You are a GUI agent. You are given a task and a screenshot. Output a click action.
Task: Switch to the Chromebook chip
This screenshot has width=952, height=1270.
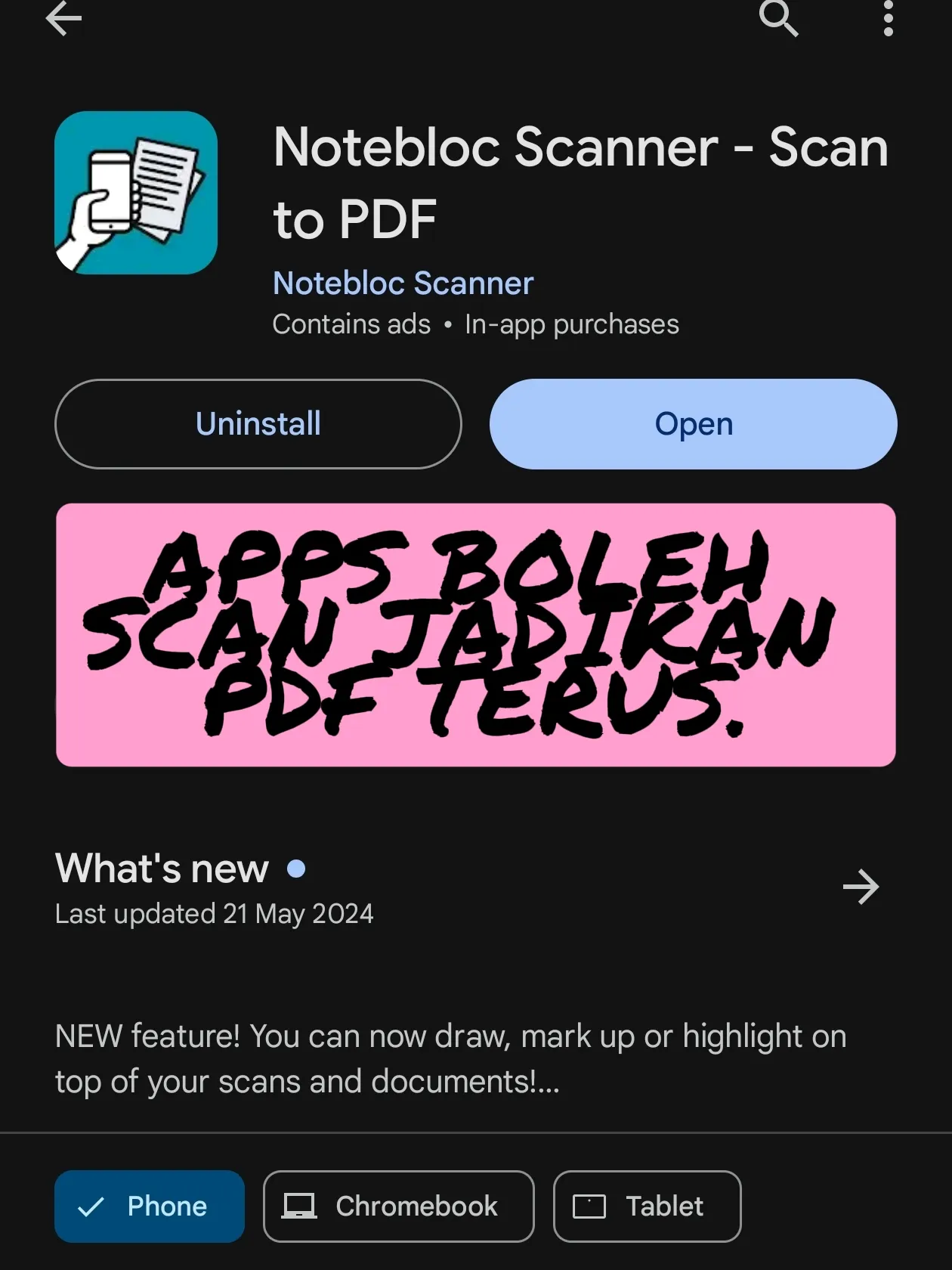tap(398, 1206)
